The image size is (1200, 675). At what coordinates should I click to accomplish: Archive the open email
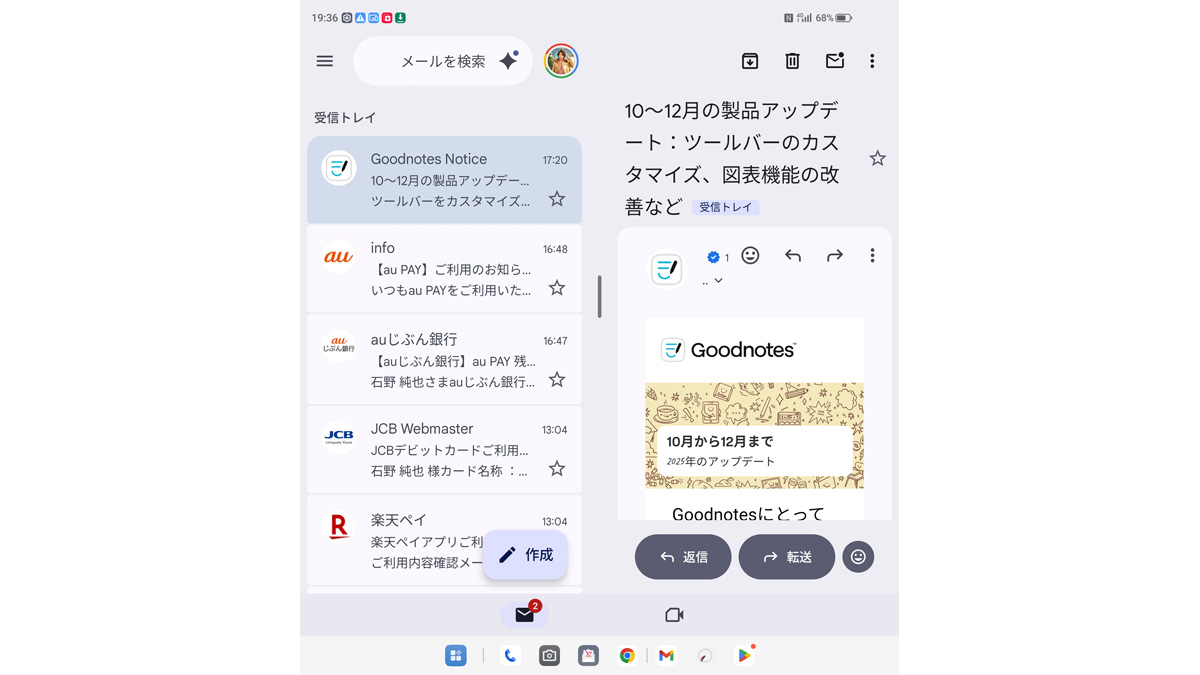pyautogui.click(x=750, y=61)
